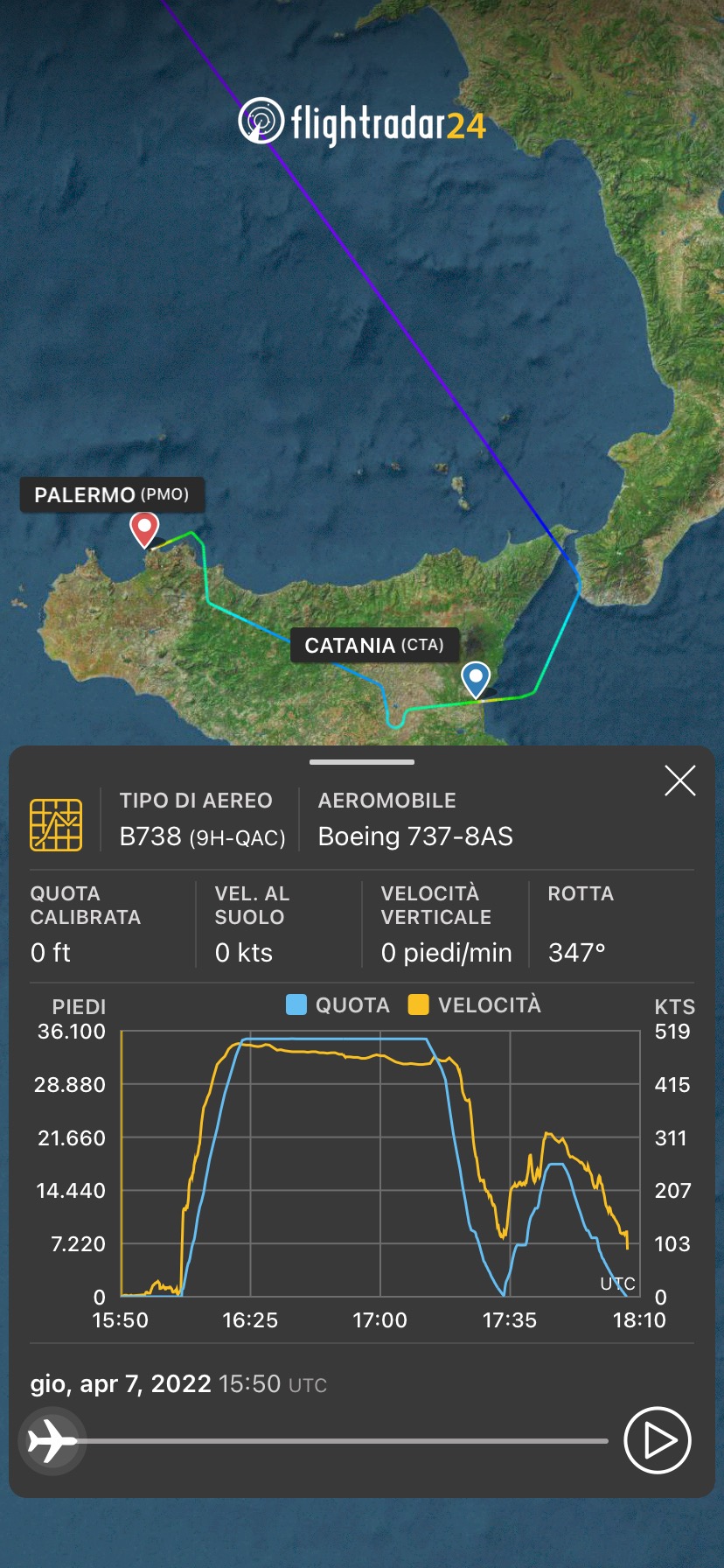This screenshot has height=1568, width=724.
Task: Tap the Catania (CTA) airport marker
Action: coord(476,679)
